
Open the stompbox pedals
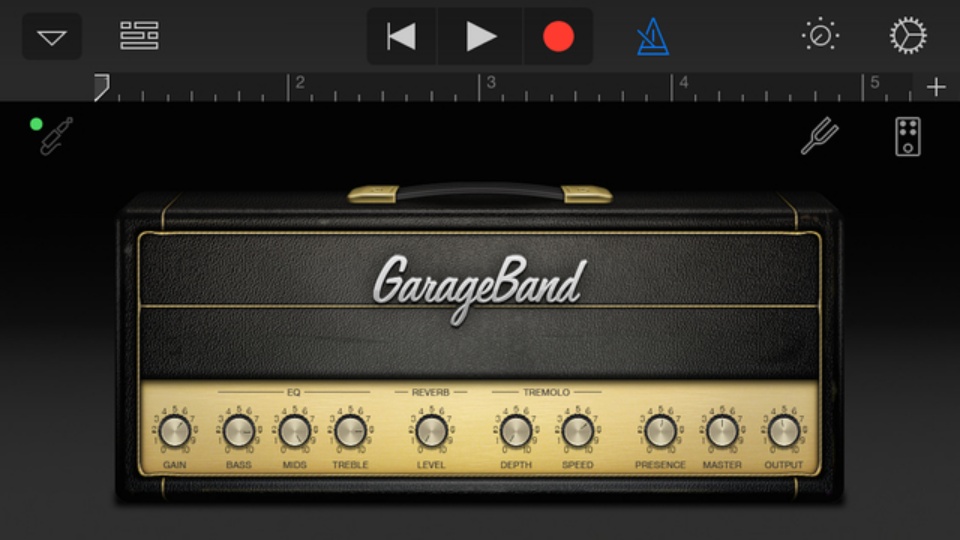click(908, 136)
